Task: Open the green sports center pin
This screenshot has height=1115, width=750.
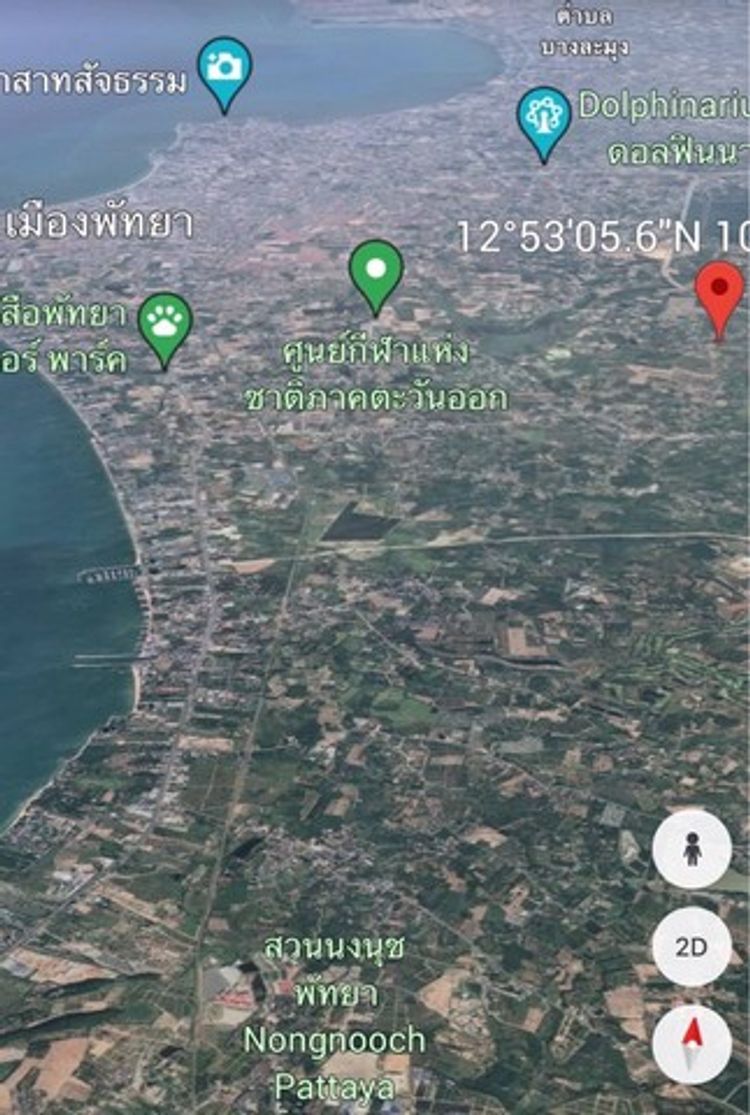Action: coord(376,270)
